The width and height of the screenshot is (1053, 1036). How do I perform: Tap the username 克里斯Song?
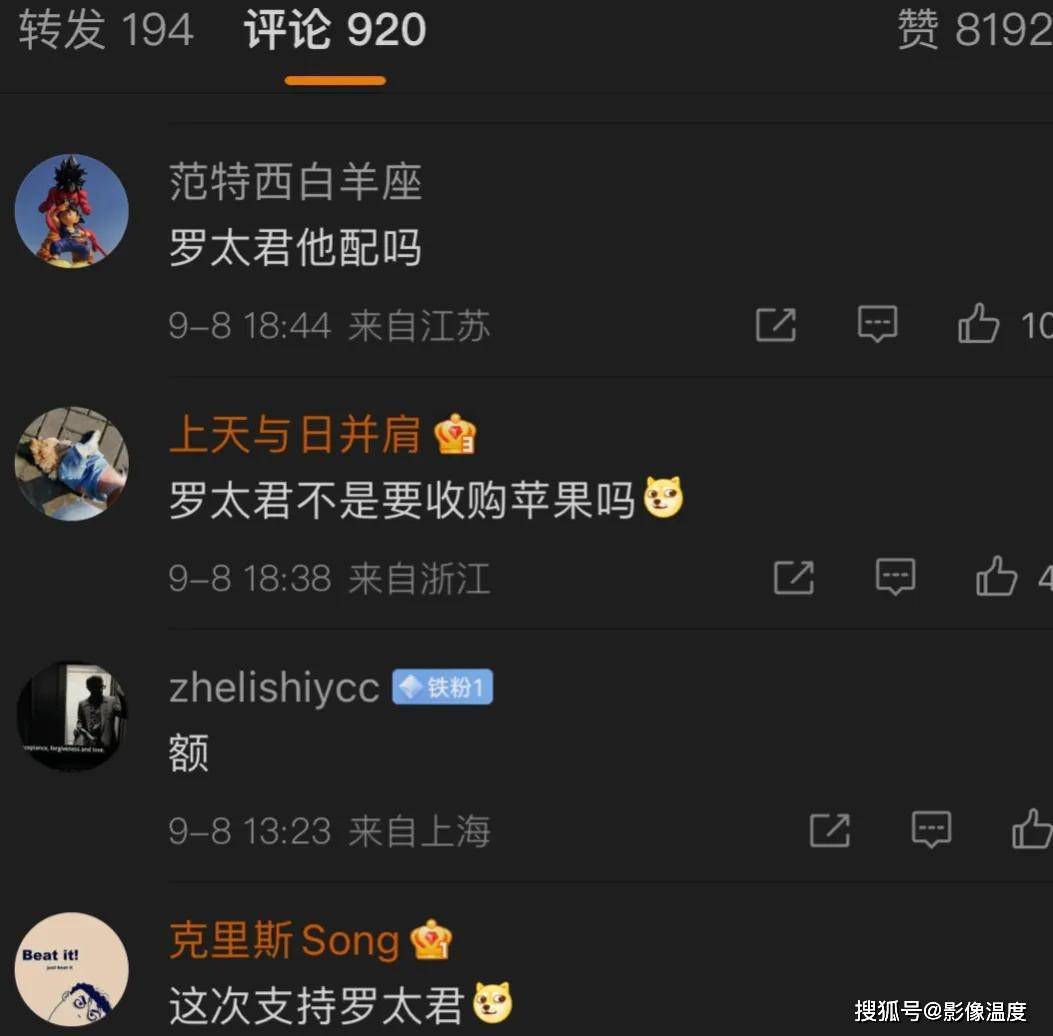pyautogui.click(x=285, y=941)
